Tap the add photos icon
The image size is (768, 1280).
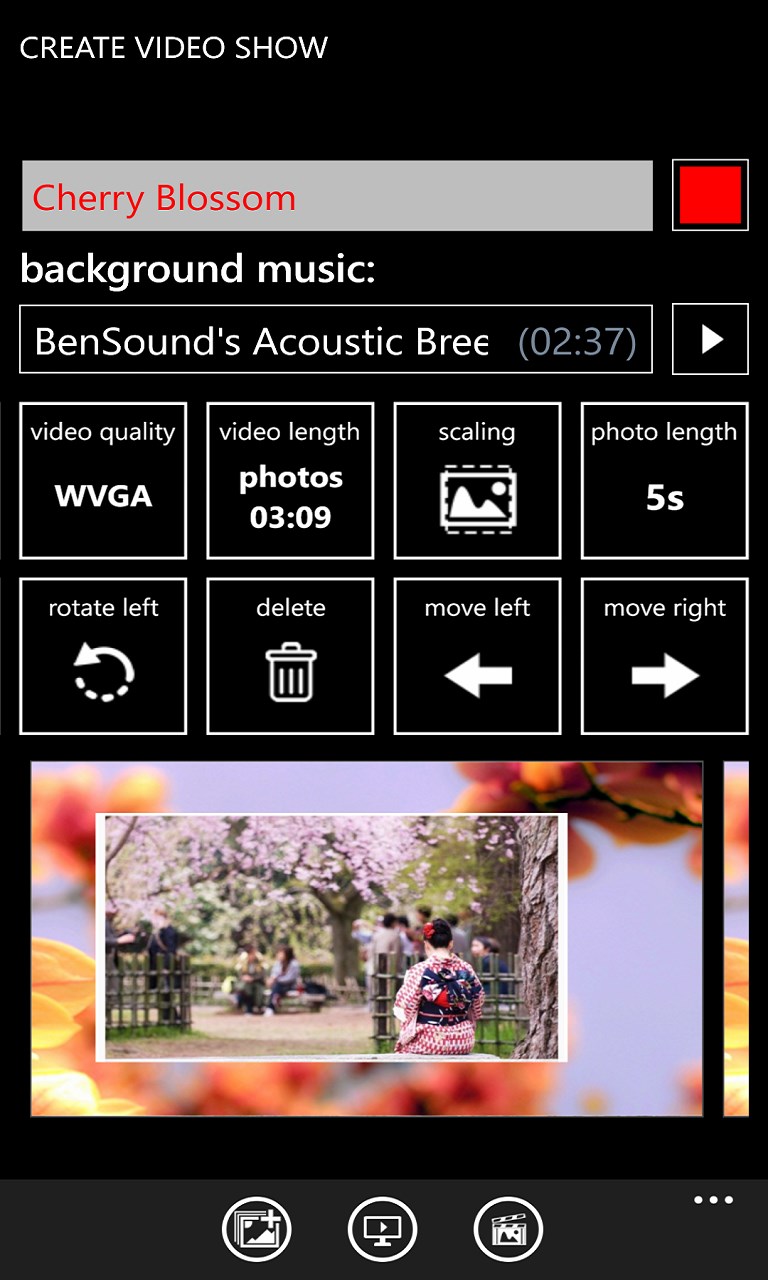257,1228
